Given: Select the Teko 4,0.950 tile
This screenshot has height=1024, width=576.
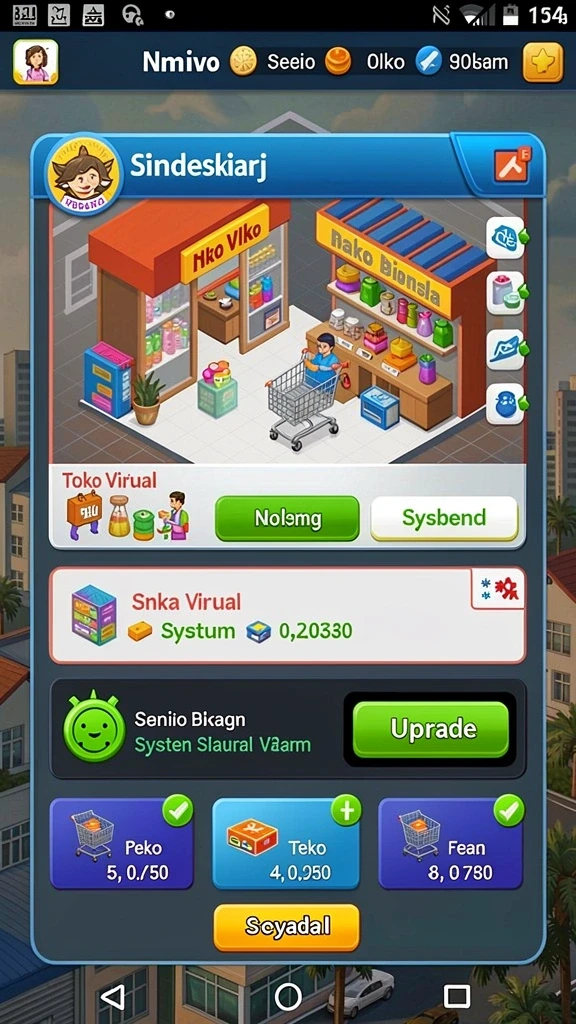Looking at the screenshot, I should click(x=286, y=844).
